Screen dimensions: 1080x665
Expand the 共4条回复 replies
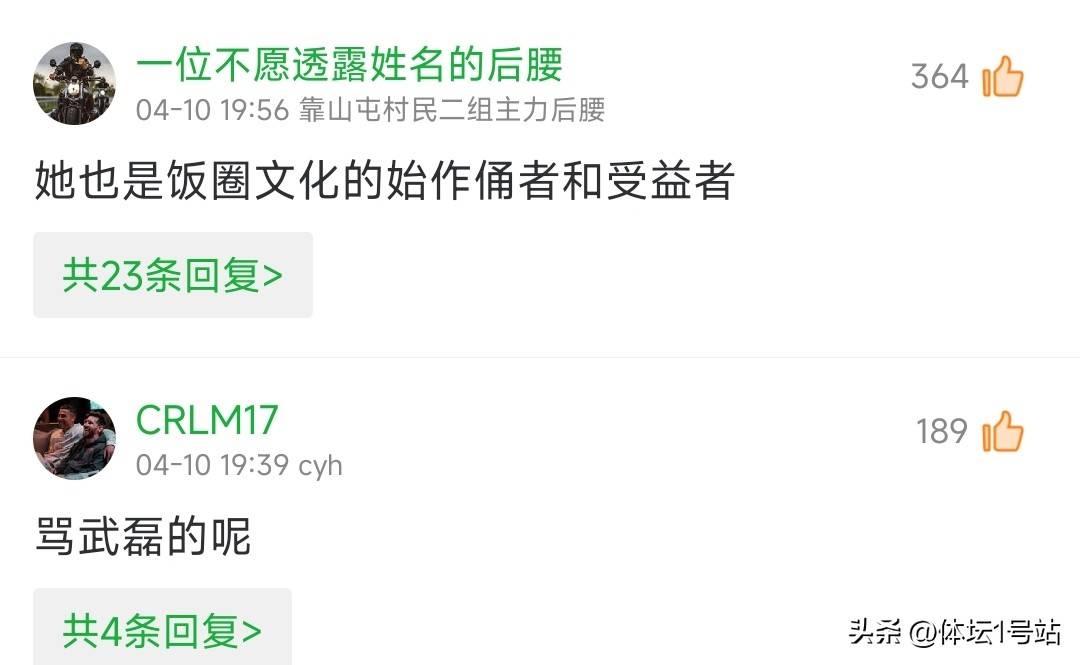tap(162, 629)
